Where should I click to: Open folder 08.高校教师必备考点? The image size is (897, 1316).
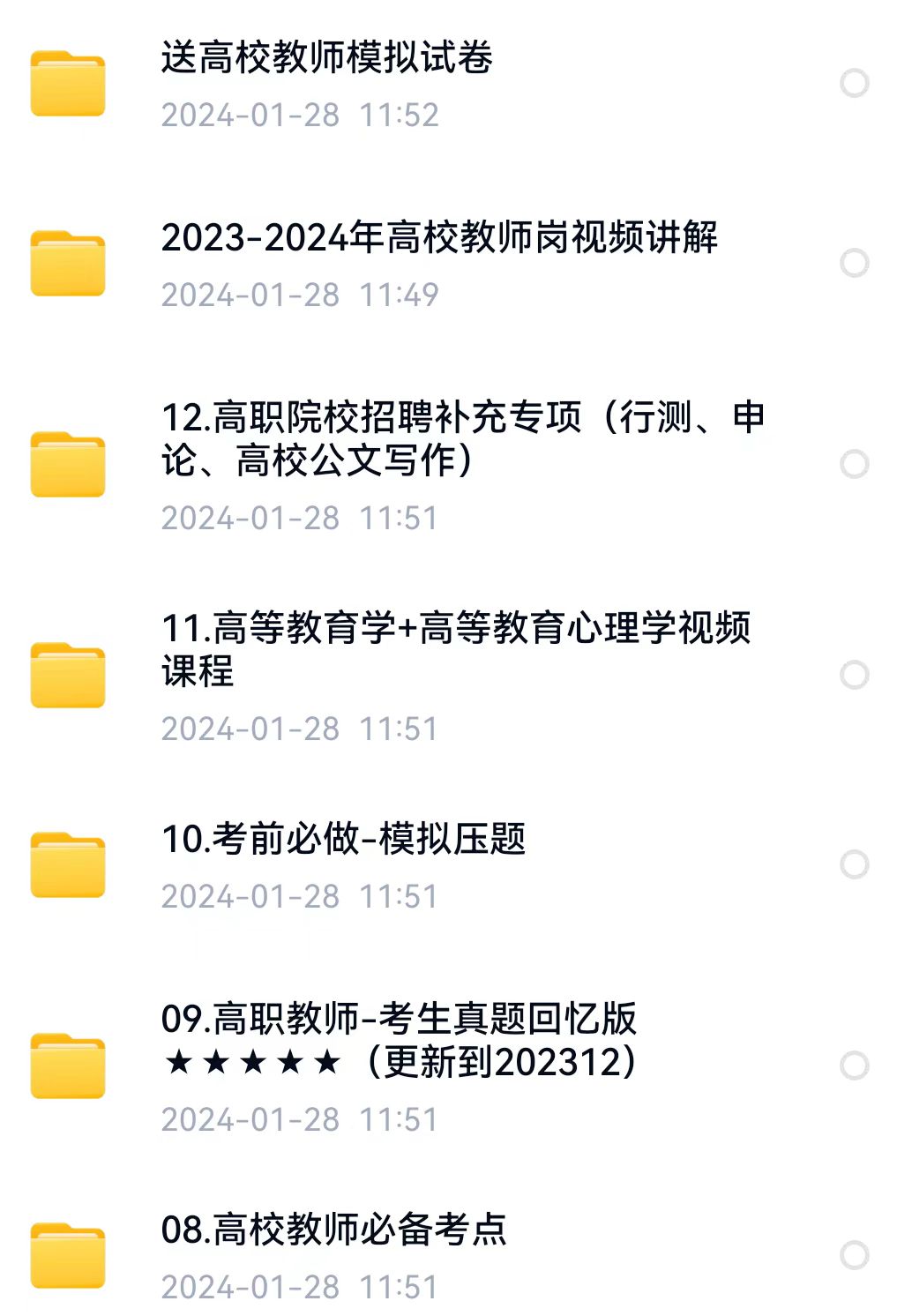333,1230
